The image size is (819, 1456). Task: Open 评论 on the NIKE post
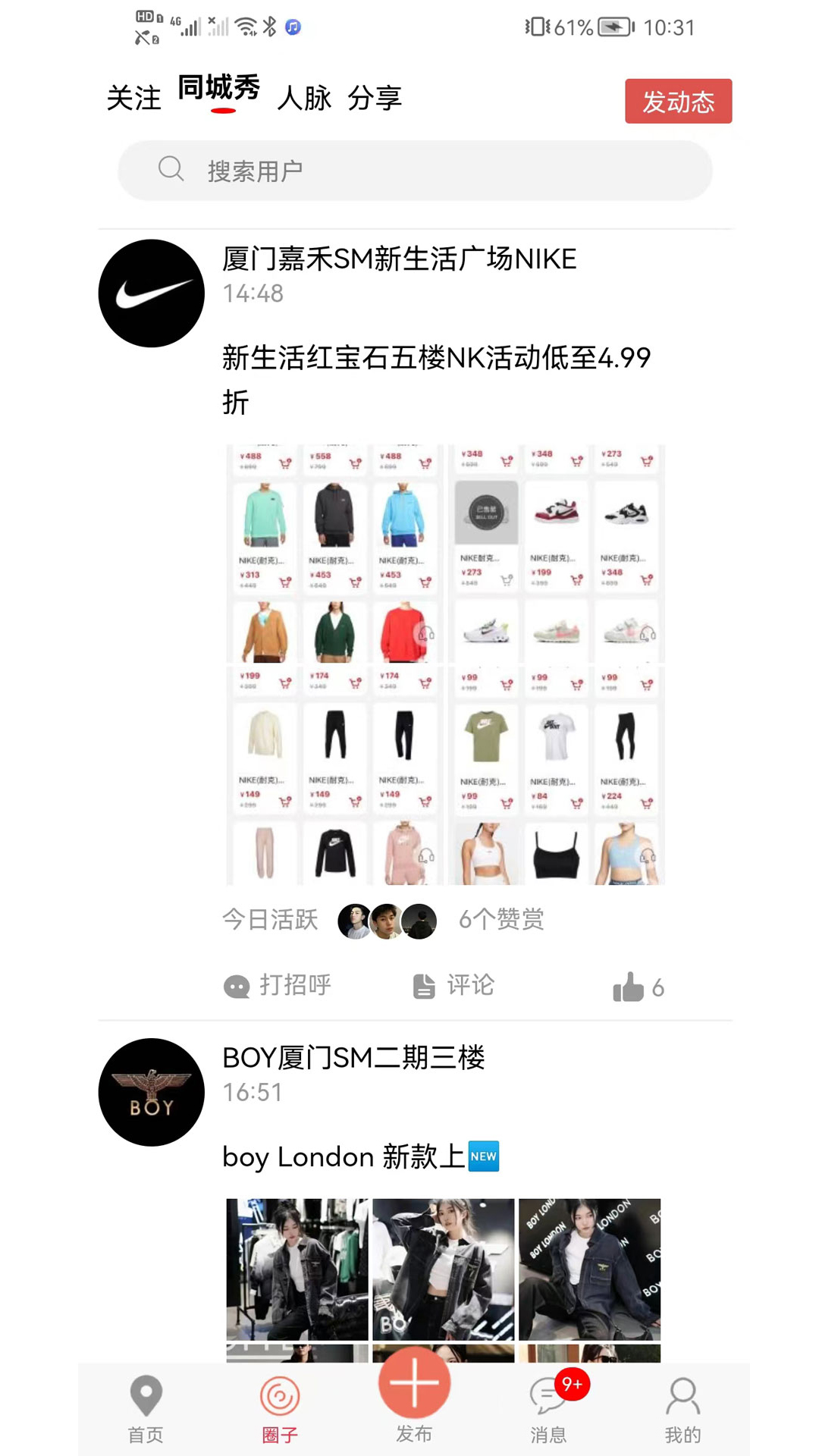click(453, 986)
